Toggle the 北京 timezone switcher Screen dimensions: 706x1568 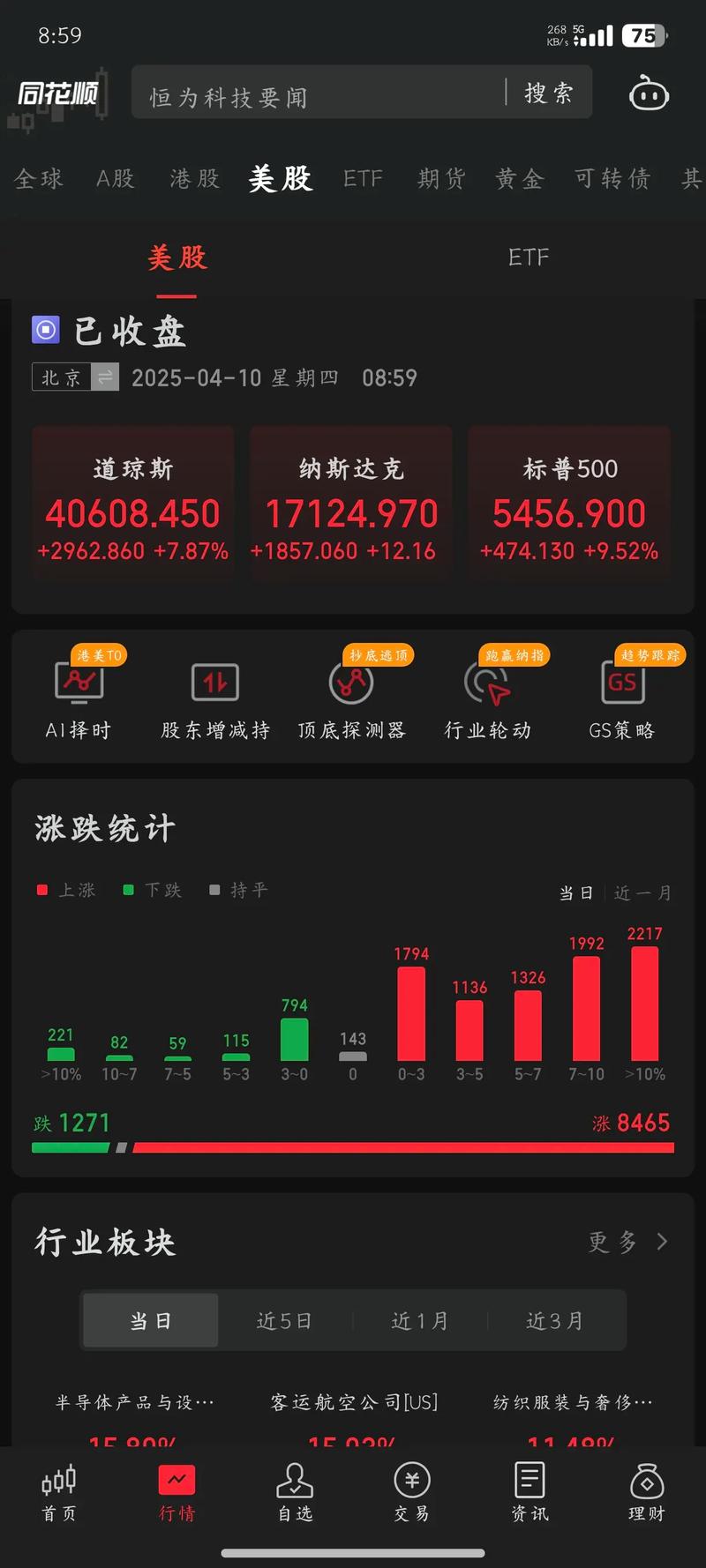[75, 377]
